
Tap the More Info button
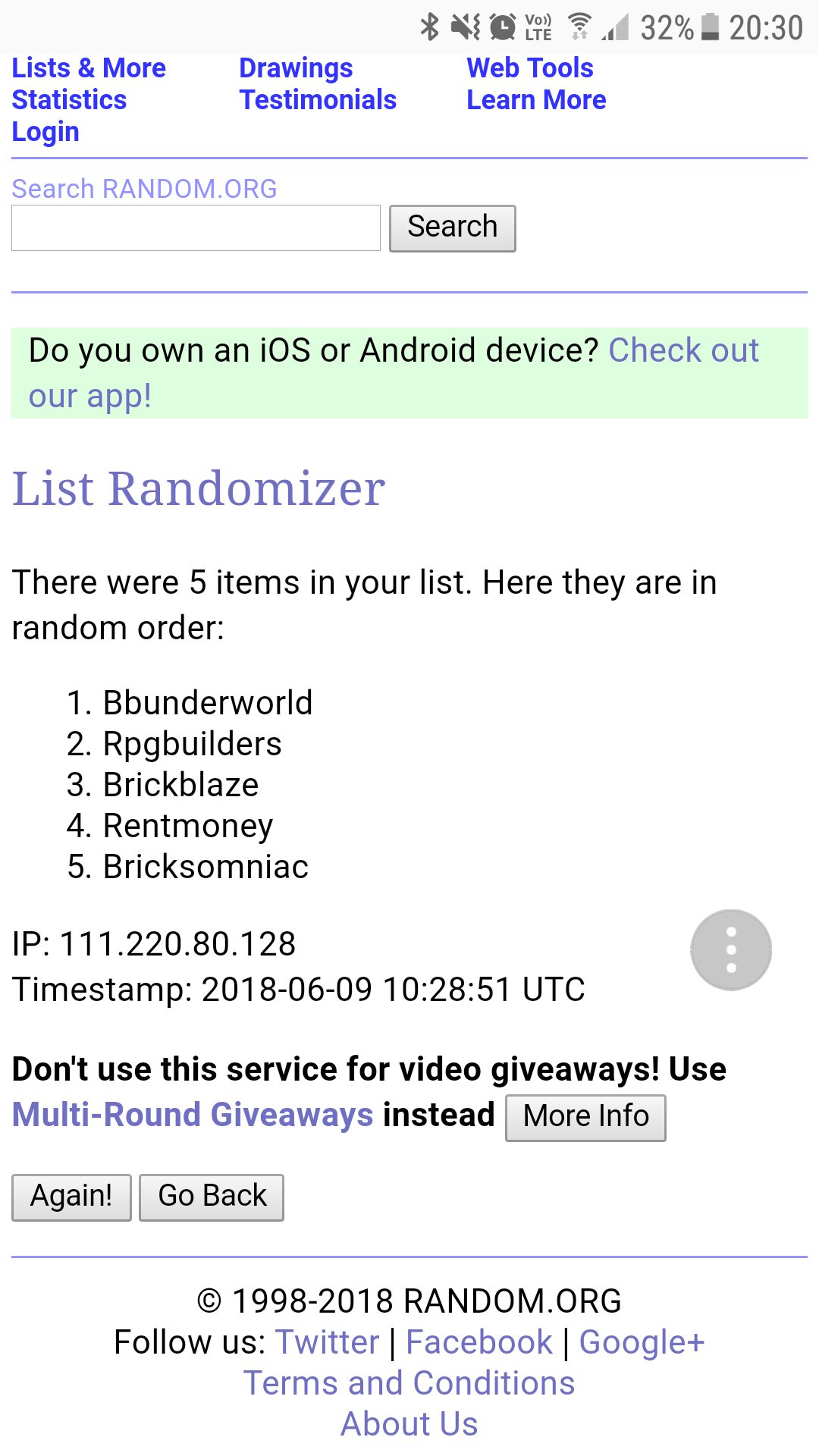pos(585,1117)
